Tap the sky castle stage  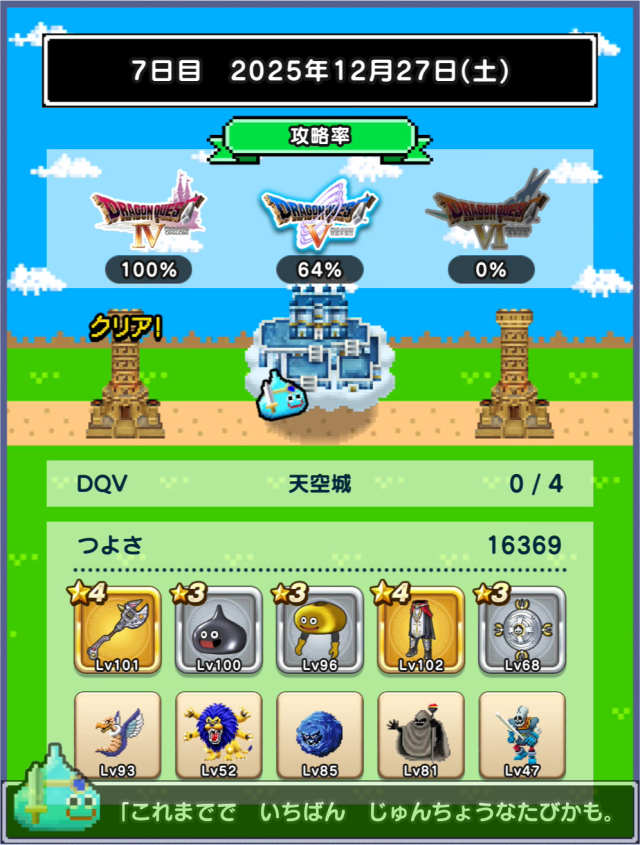coord(320,345)
